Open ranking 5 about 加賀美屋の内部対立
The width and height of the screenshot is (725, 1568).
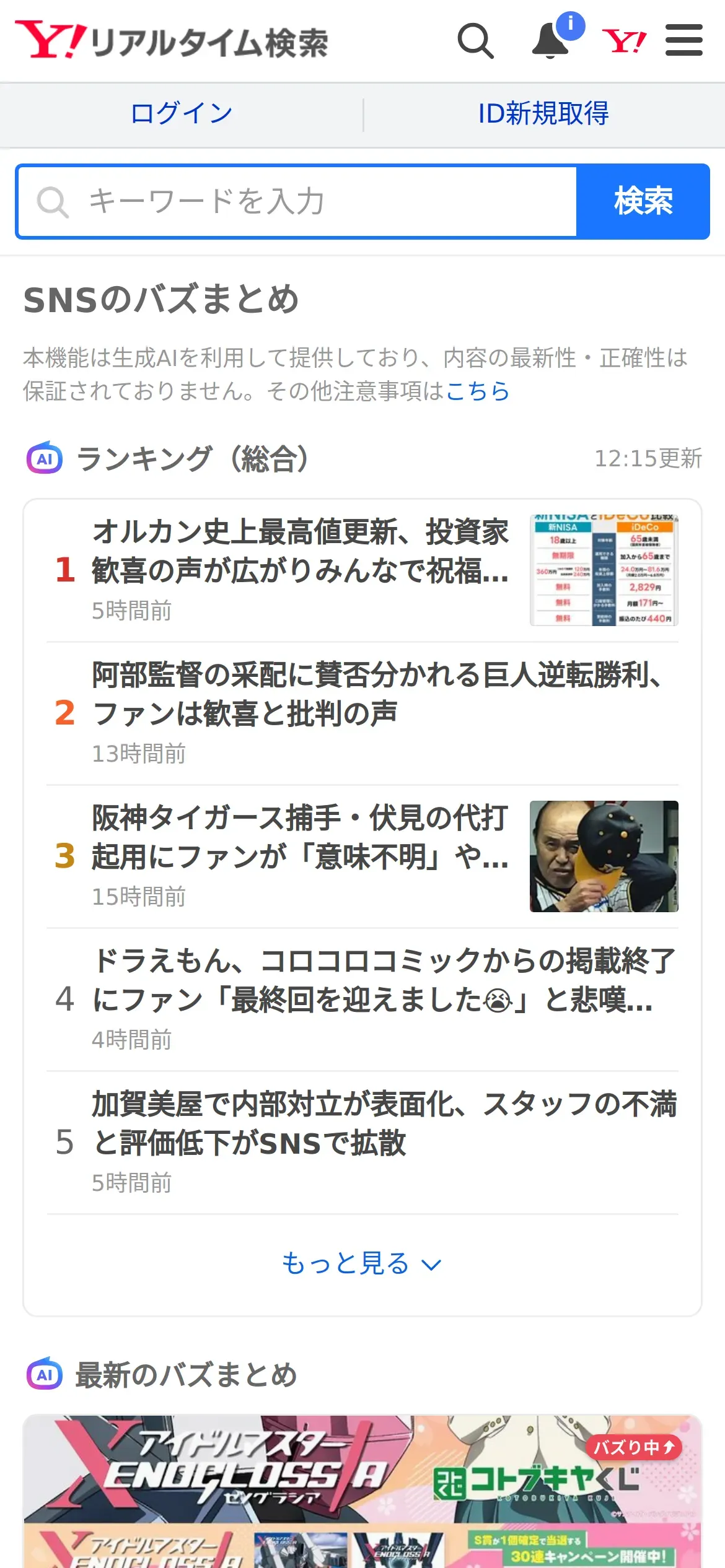coord(362,1143)
